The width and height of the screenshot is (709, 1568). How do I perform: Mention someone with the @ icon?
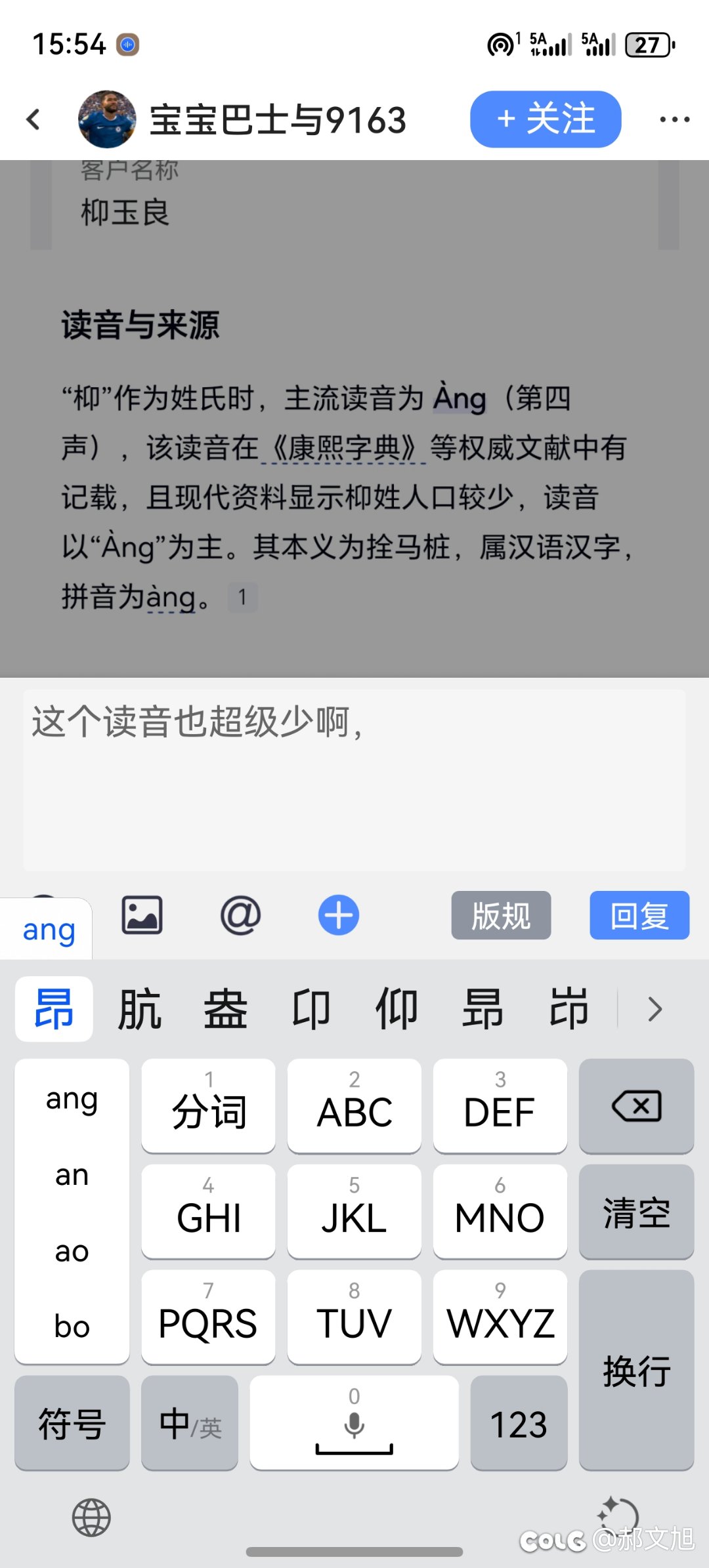tap(240, 915)
